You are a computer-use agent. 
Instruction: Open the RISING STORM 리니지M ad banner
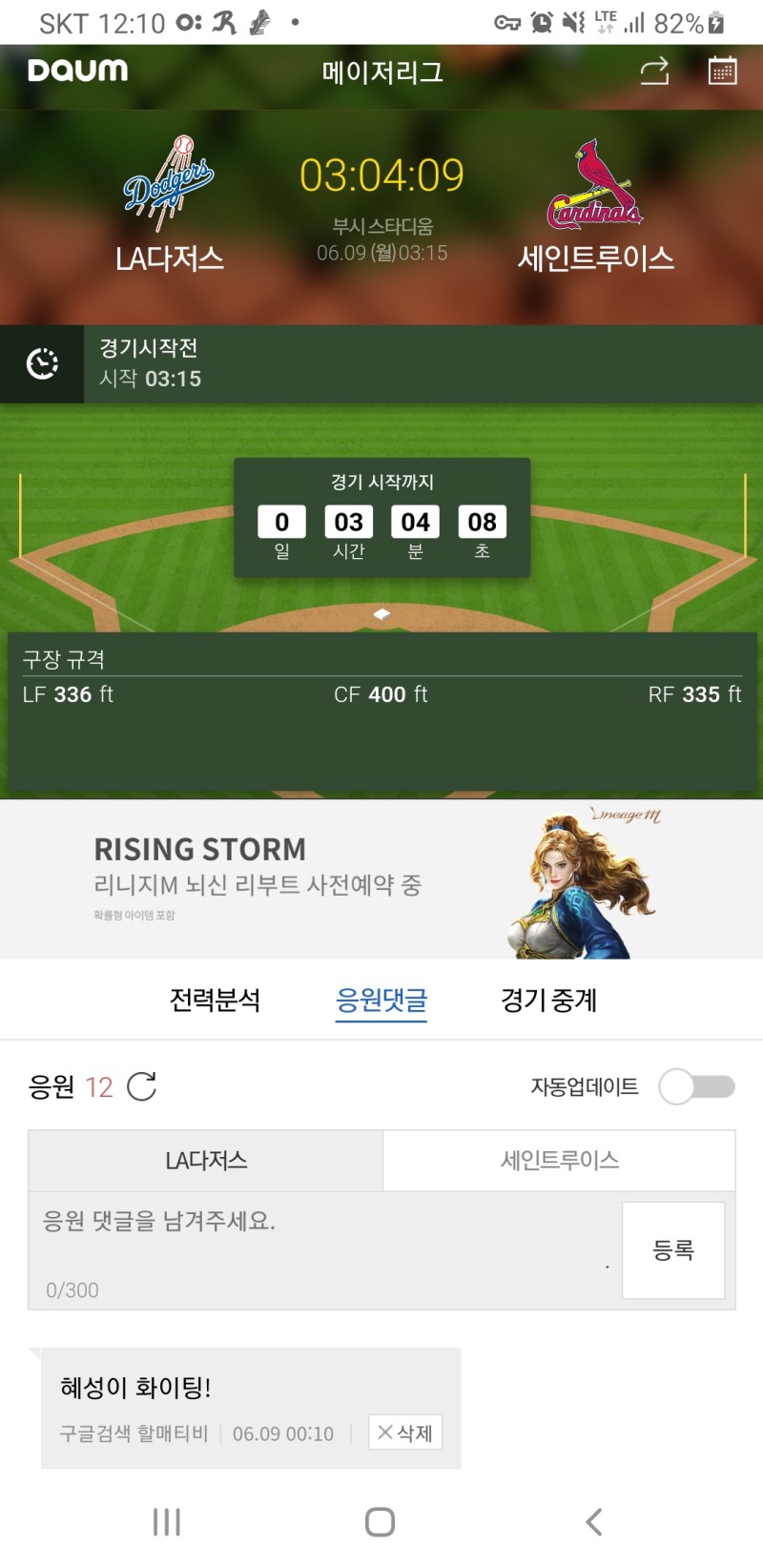381,879
